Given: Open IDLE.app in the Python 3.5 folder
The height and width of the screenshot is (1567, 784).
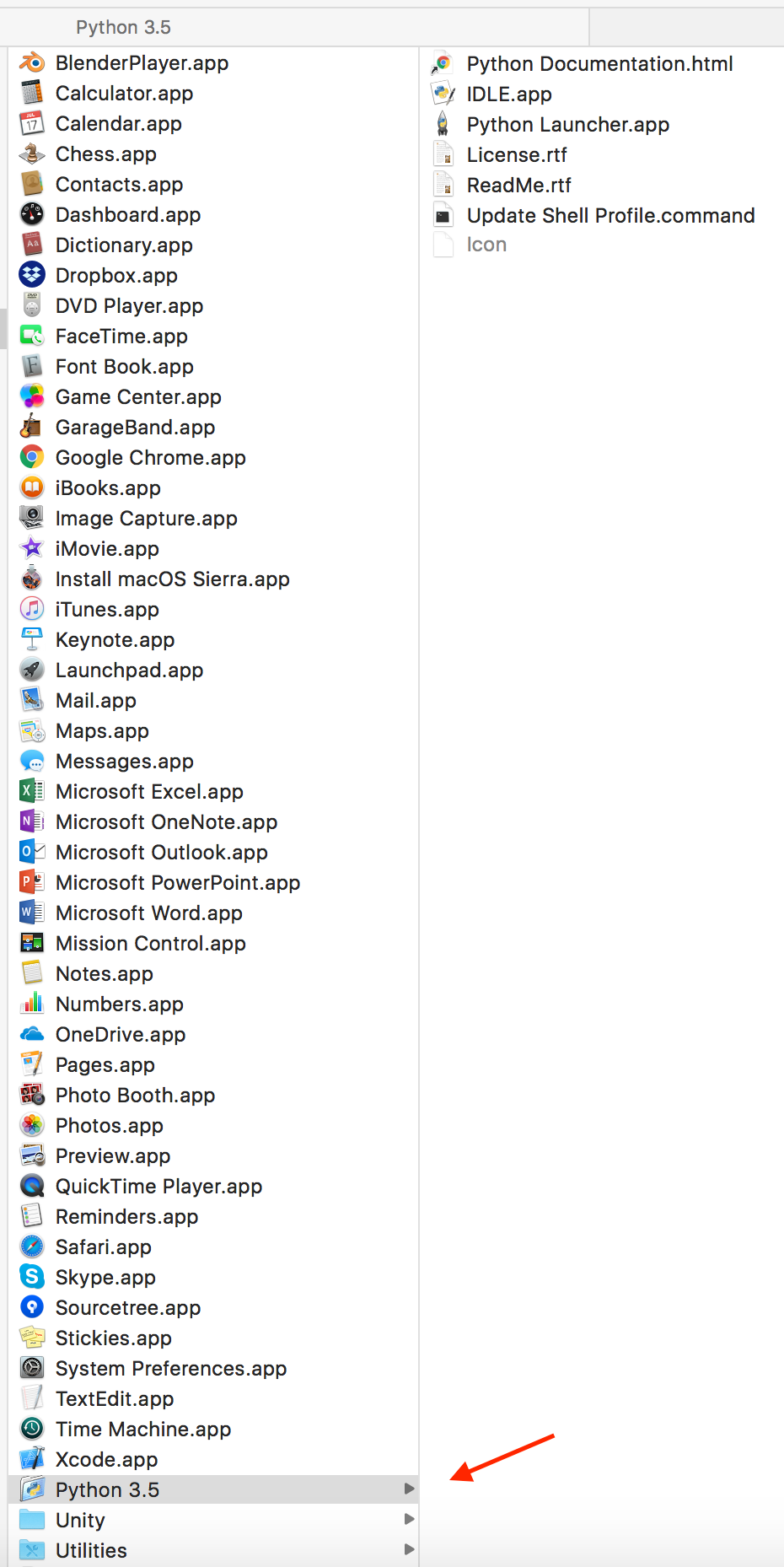Looking at the screenshot, I should 509,94.
